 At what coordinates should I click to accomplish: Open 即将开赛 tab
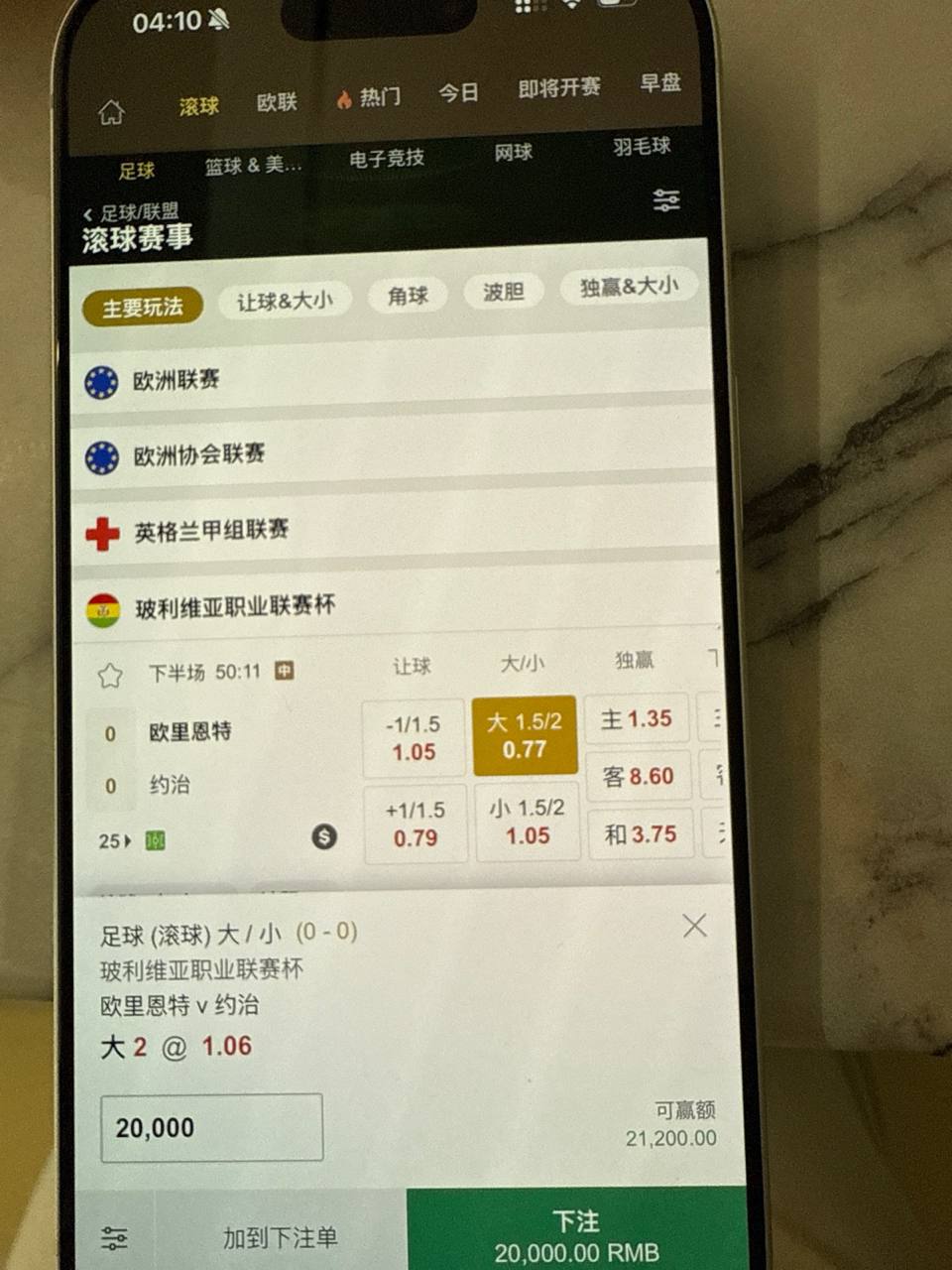[x=558, y=87]
